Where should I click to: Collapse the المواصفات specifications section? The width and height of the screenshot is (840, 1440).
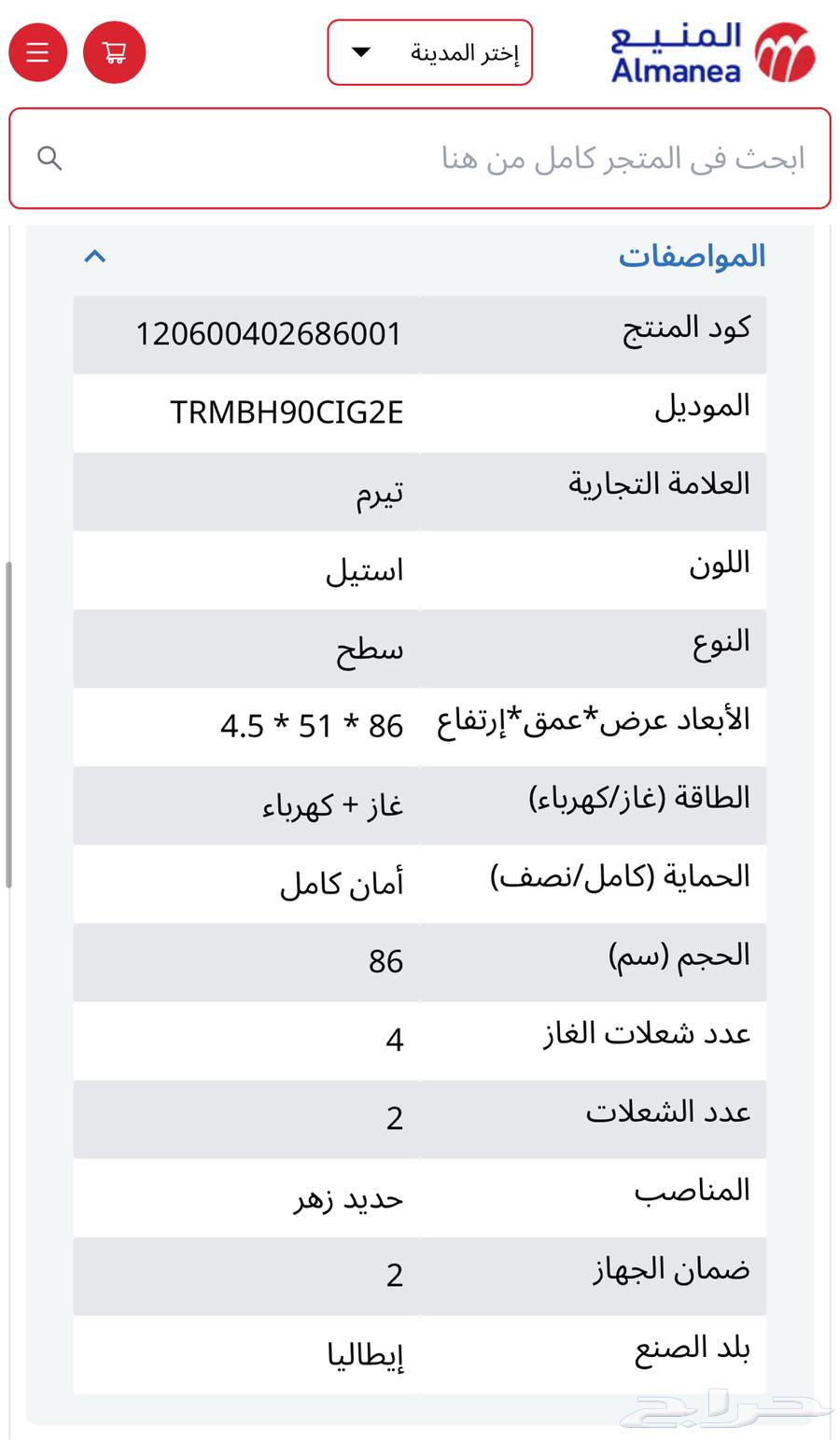(94, 256)
